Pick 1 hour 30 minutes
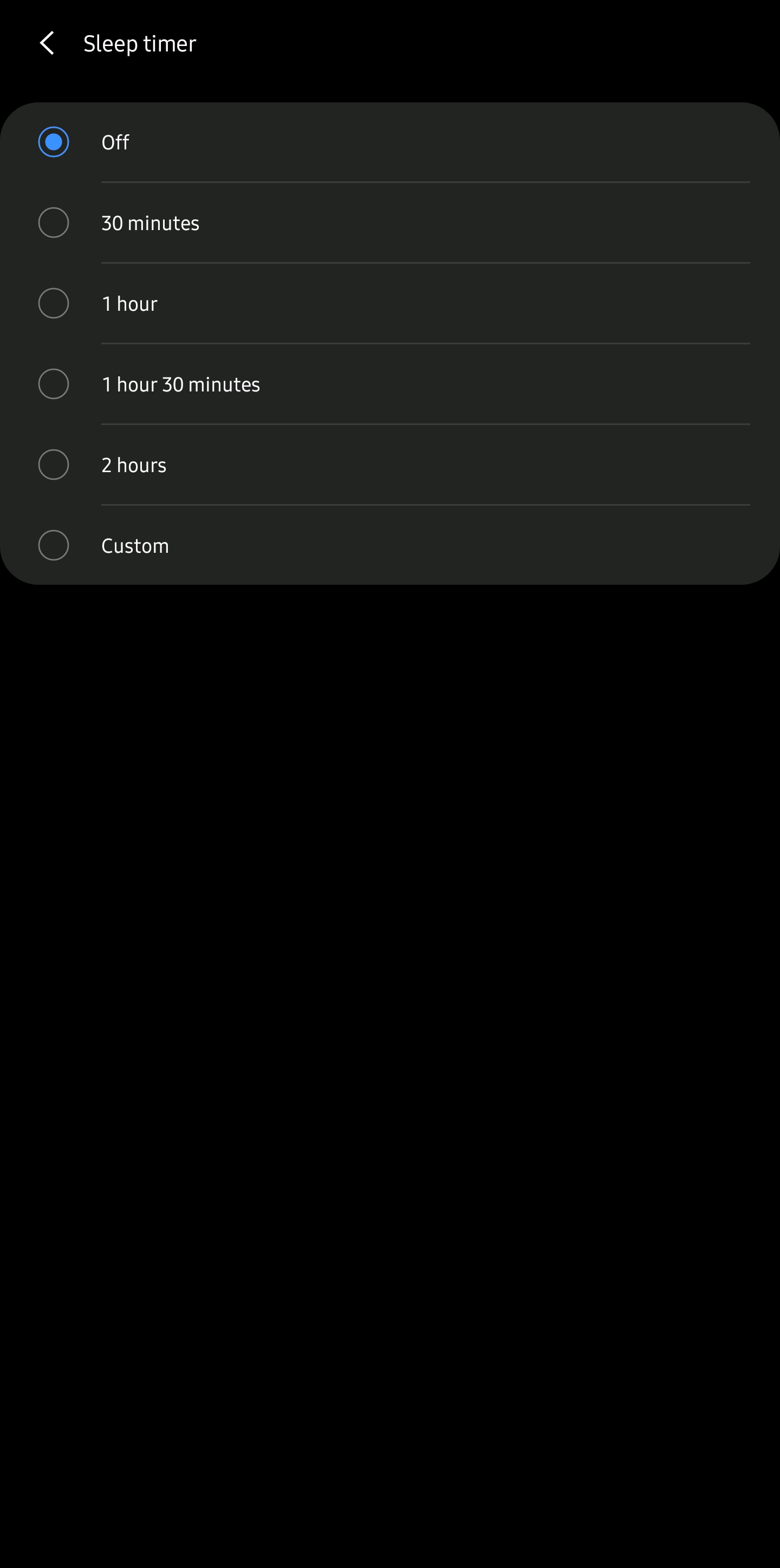Image resolution: width=780 pixels, height=1568 pixels. [x=389, y=384]
